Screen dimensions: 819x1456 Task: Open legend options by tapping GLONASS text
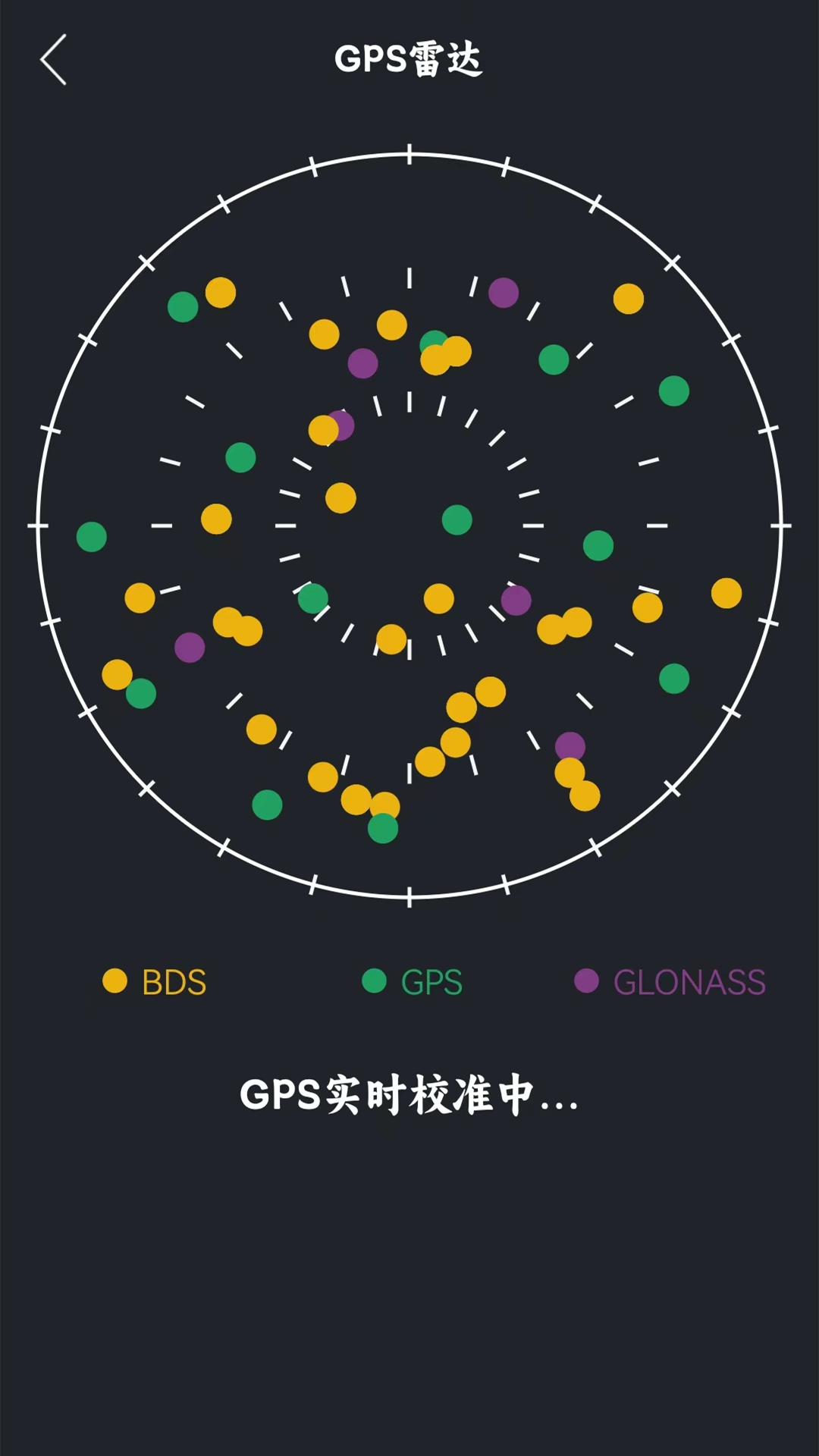pos(690,981)
